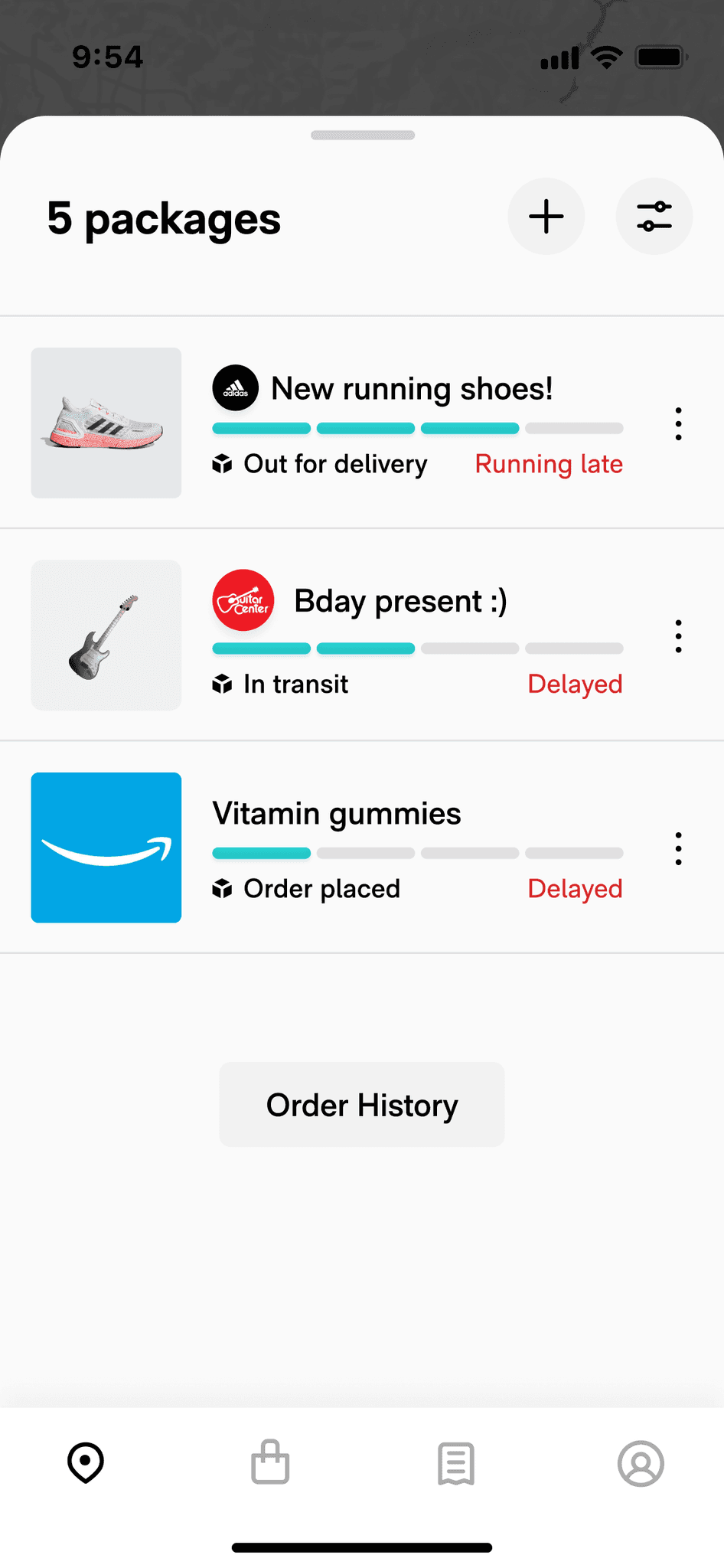The width and height of the screenshot is (724, 1568).
Task: Open the New running shoes! package
Action: pos(412,389)
